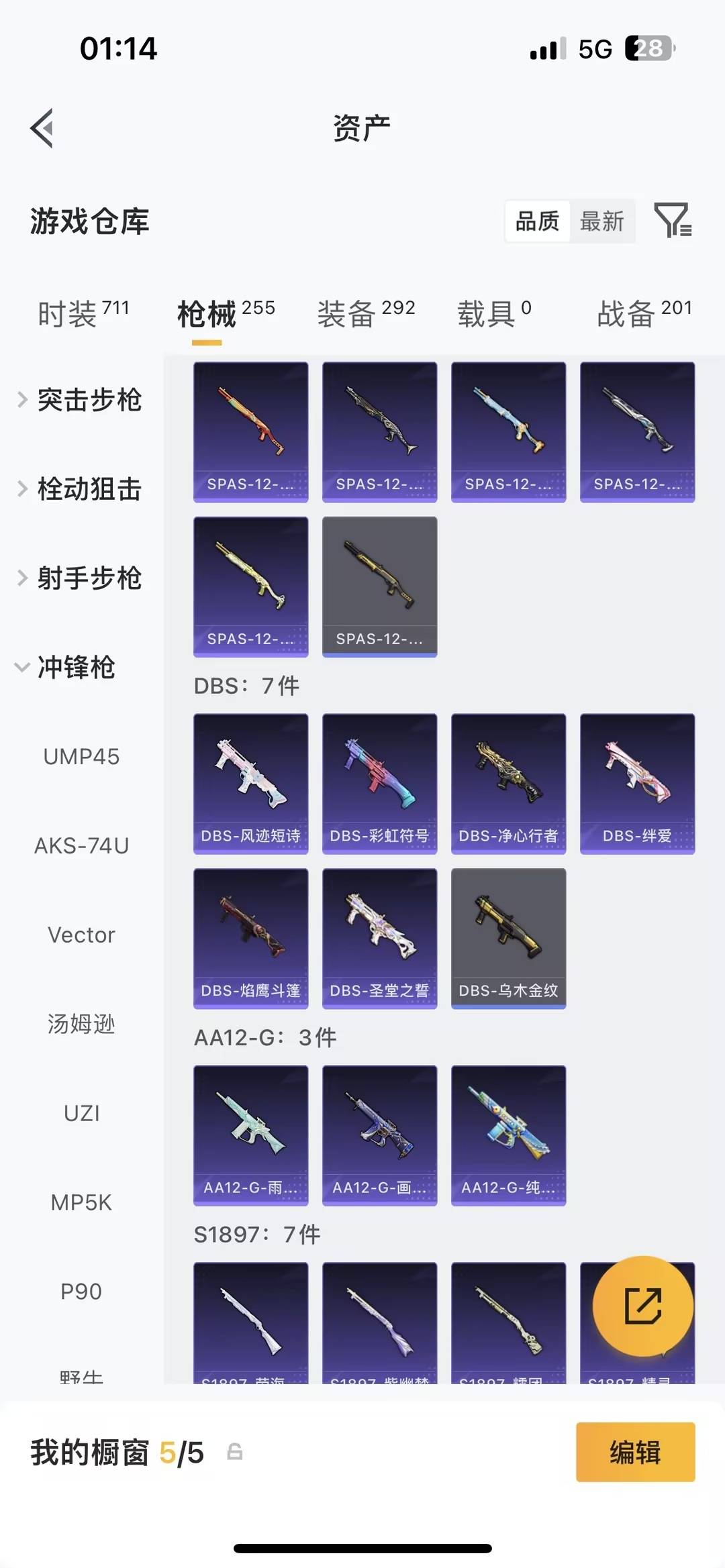The height and width of the screenshot is (1568, 725).
Task: Expand the 栓动狙击 category
Action: [91, 490]
